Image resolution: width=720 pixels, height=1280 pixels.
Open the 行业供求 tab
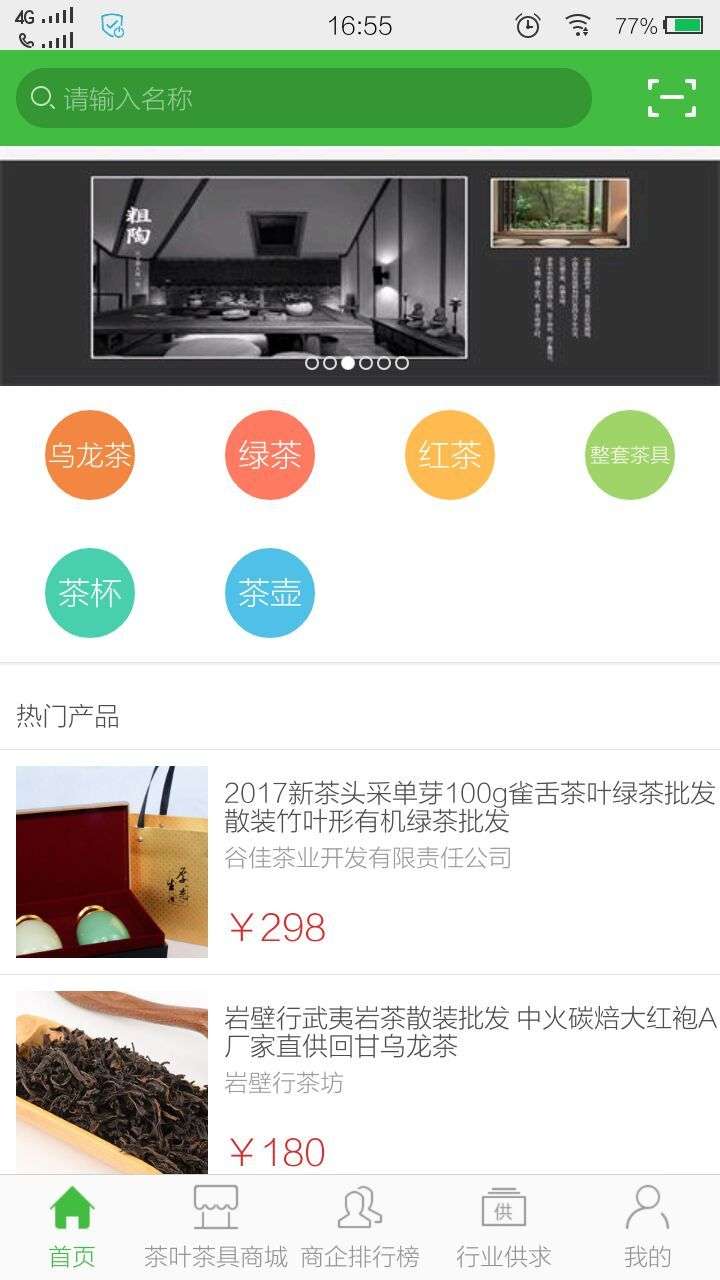[x=504, y=1227]
